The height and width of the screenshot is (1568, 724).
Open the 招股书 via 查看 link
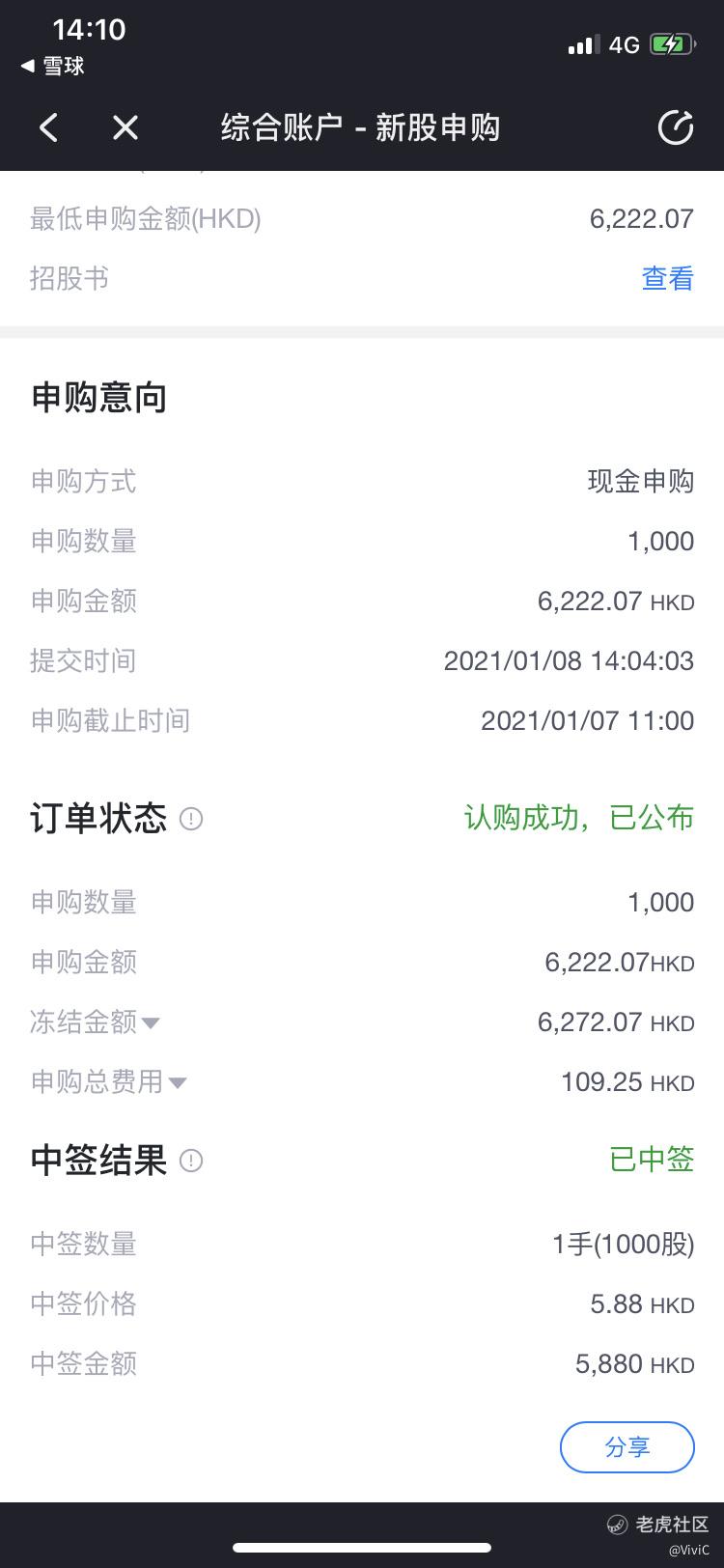coord(668,278)
